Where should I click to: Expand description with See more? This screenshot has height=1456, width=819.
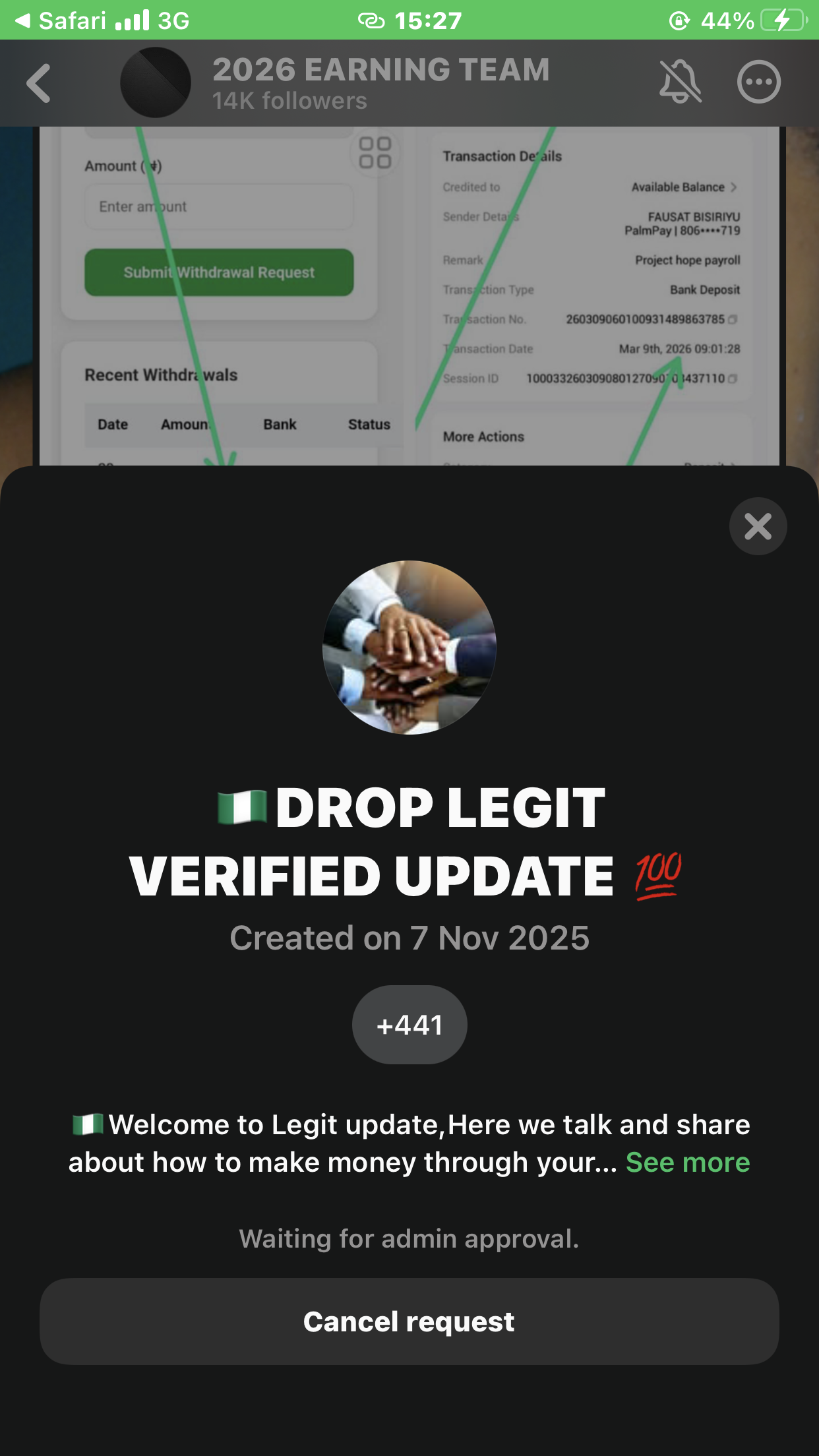tap(688, 1163)
